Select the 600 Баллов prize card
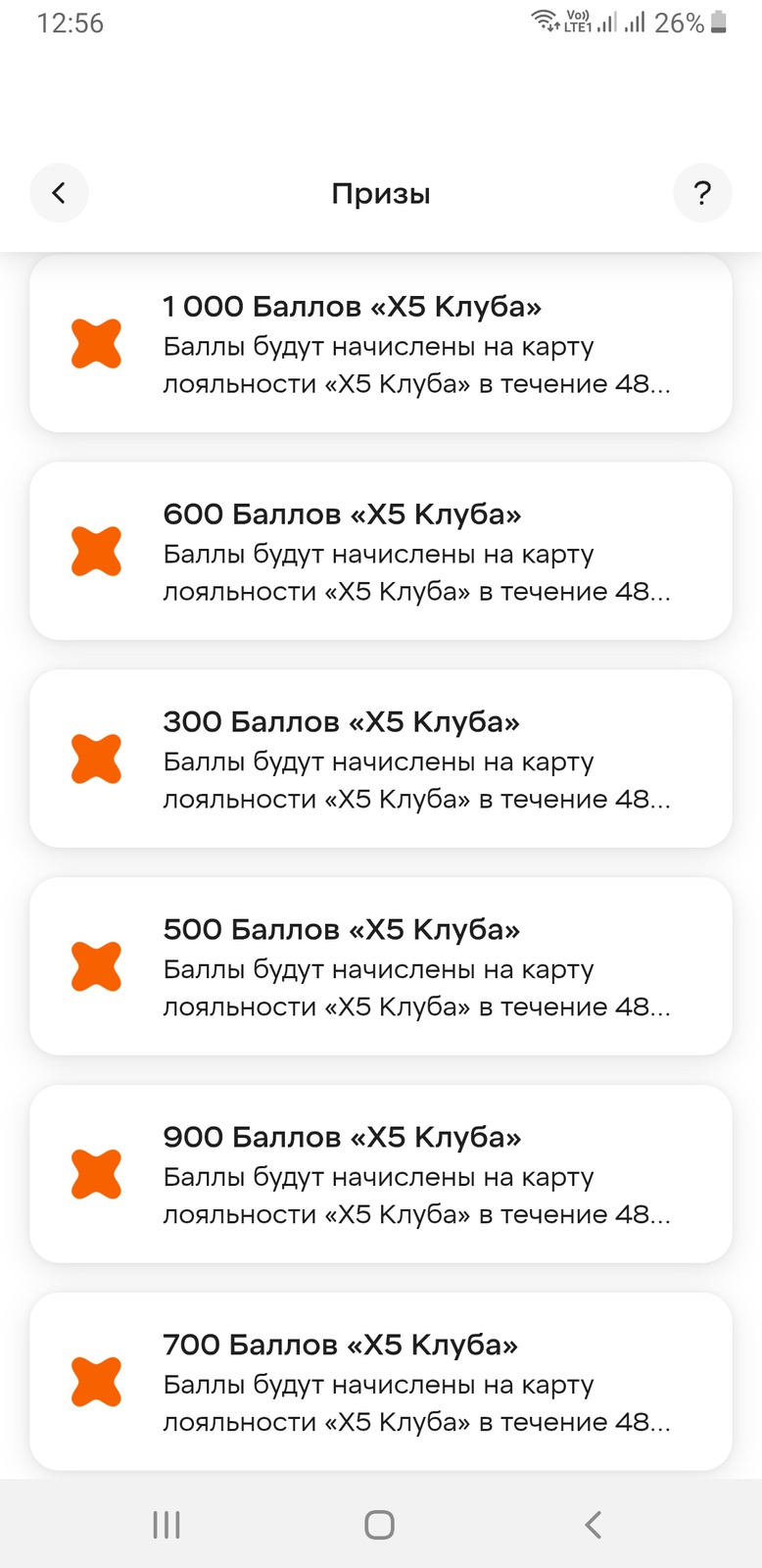 [381, 552]
